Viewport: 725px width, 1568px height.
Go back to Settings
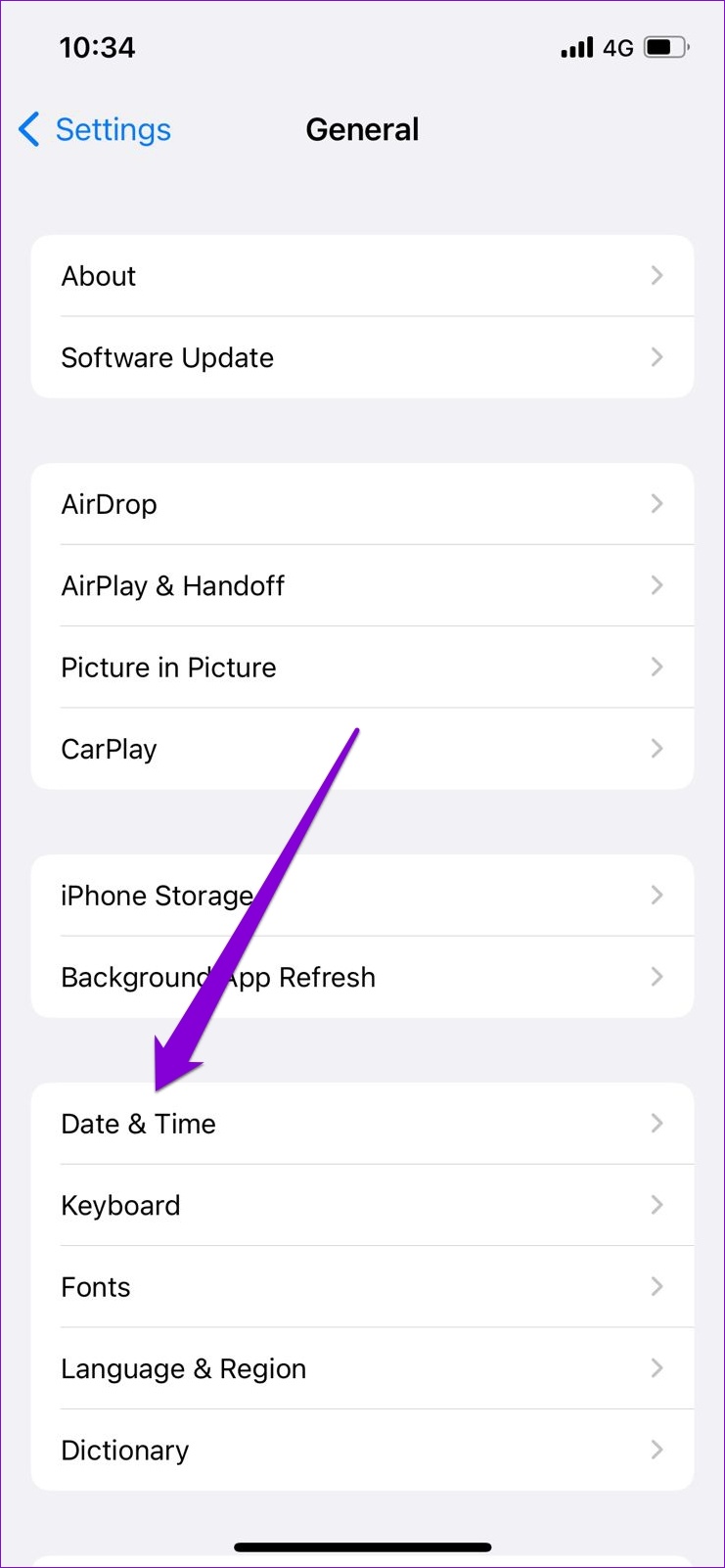click(x=95, y=129)
